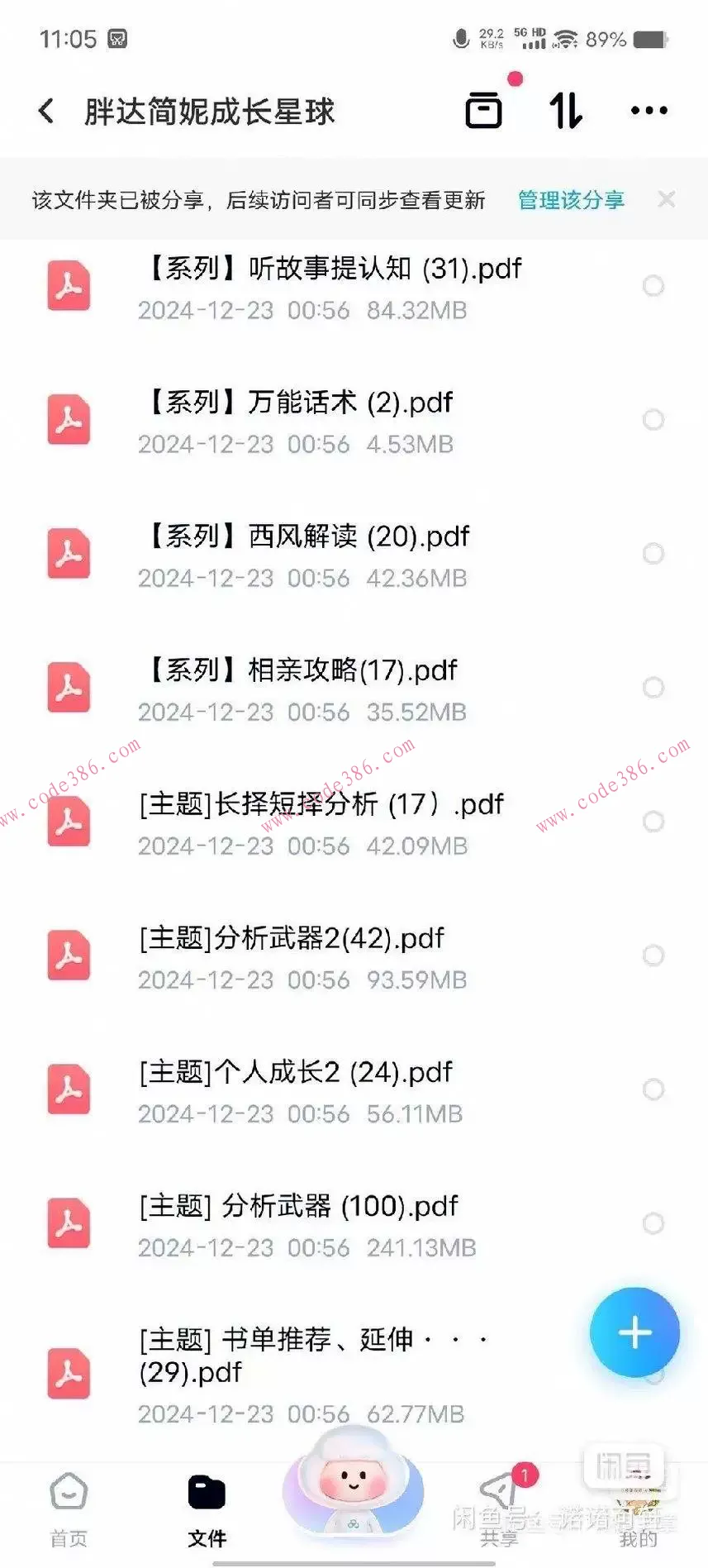Dismiss the share notification banner with X
Image resolution: width=708 pixels, height=1568 pixels.
[667, 199]
